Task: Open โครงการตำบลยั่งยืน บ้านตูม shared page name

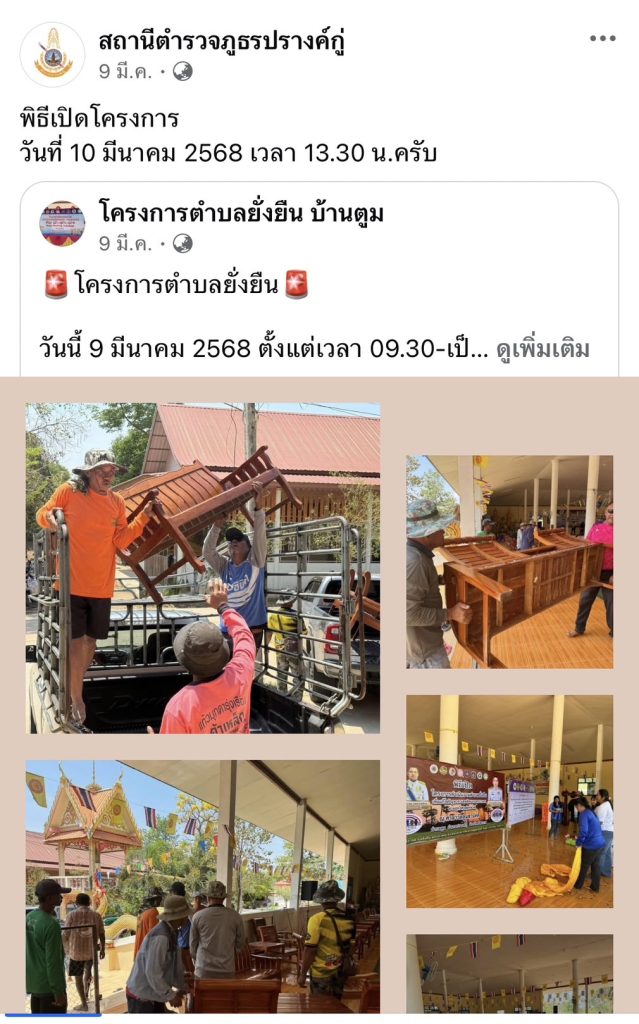Action: pos(241,213)
